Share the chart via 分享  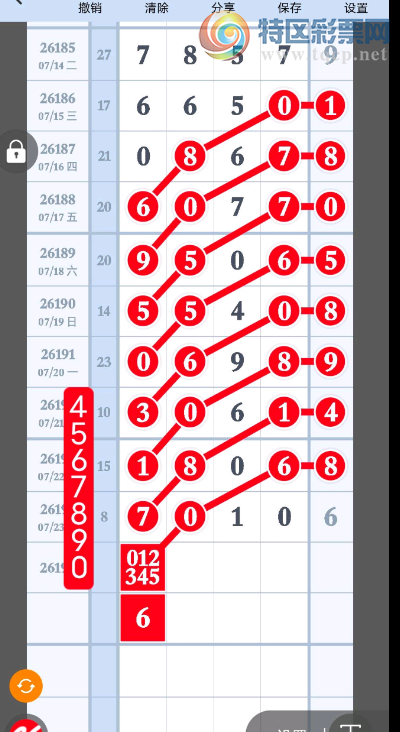223,8
